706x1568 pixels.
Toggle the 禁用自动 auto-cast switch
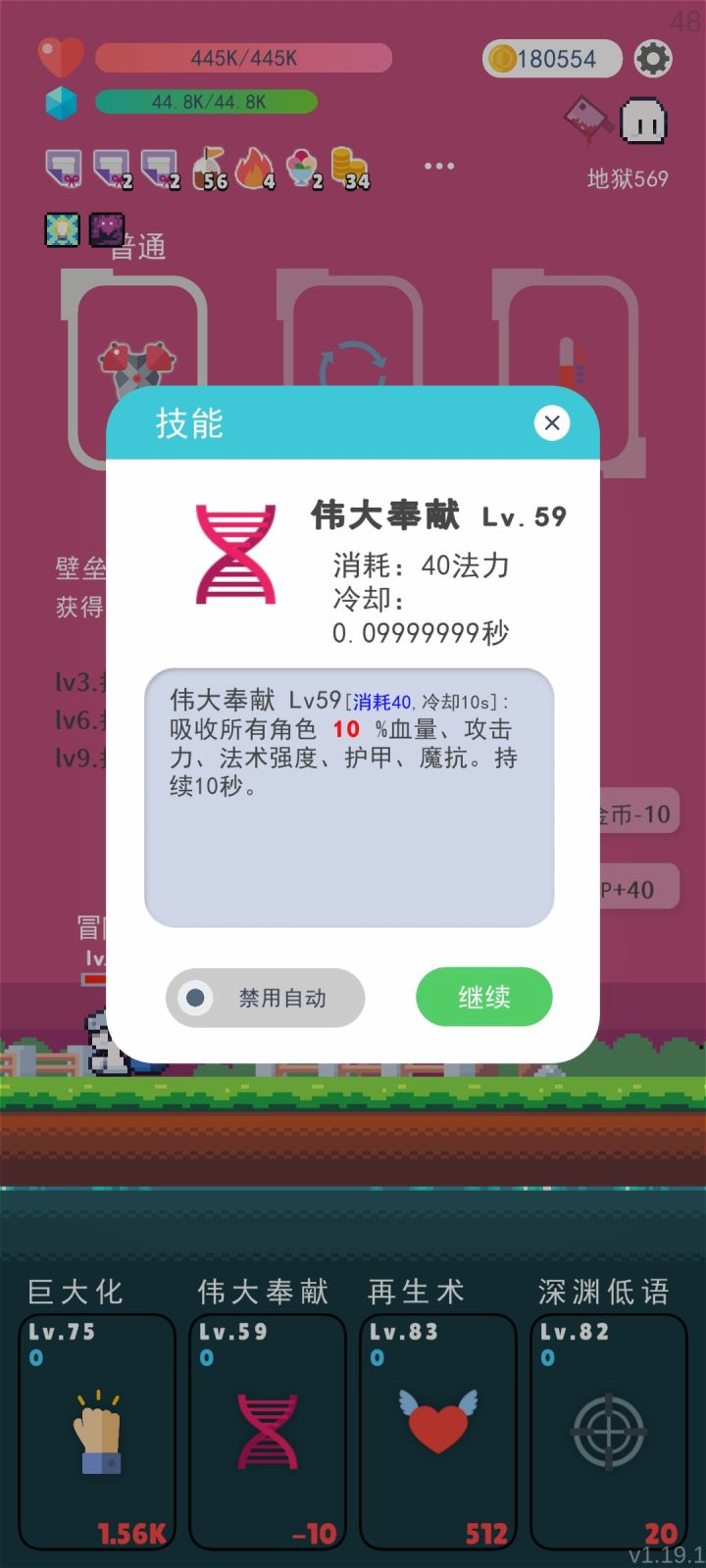pyautogui.click(x=264, y=997)
